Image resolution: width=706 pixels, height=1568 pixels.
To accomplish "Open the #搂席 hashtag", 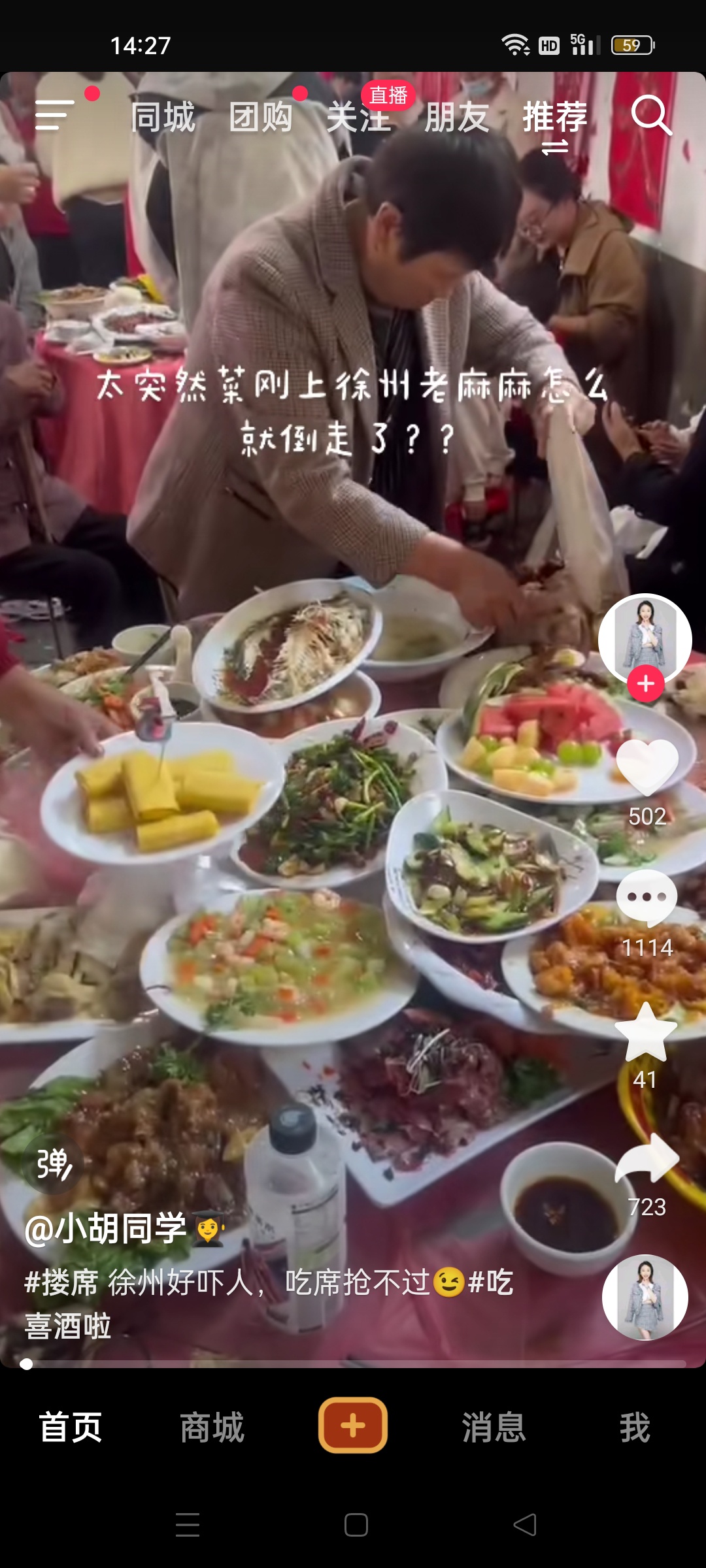I will pos(61,1282).
